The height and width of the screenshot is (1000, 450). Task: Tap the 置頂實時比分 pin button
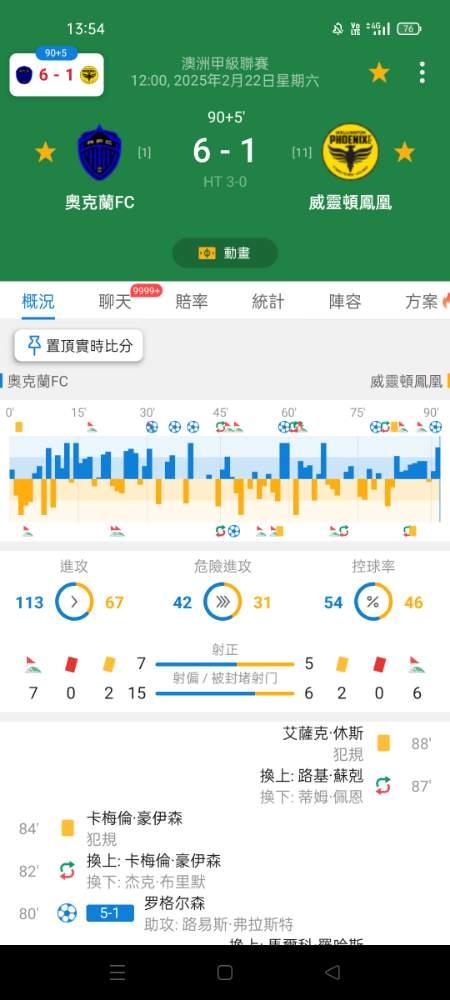79,346
